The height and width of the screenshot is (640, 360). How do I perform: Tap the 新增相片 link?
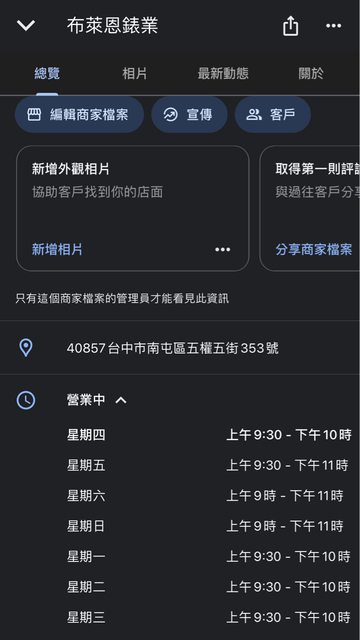point(57,249)
